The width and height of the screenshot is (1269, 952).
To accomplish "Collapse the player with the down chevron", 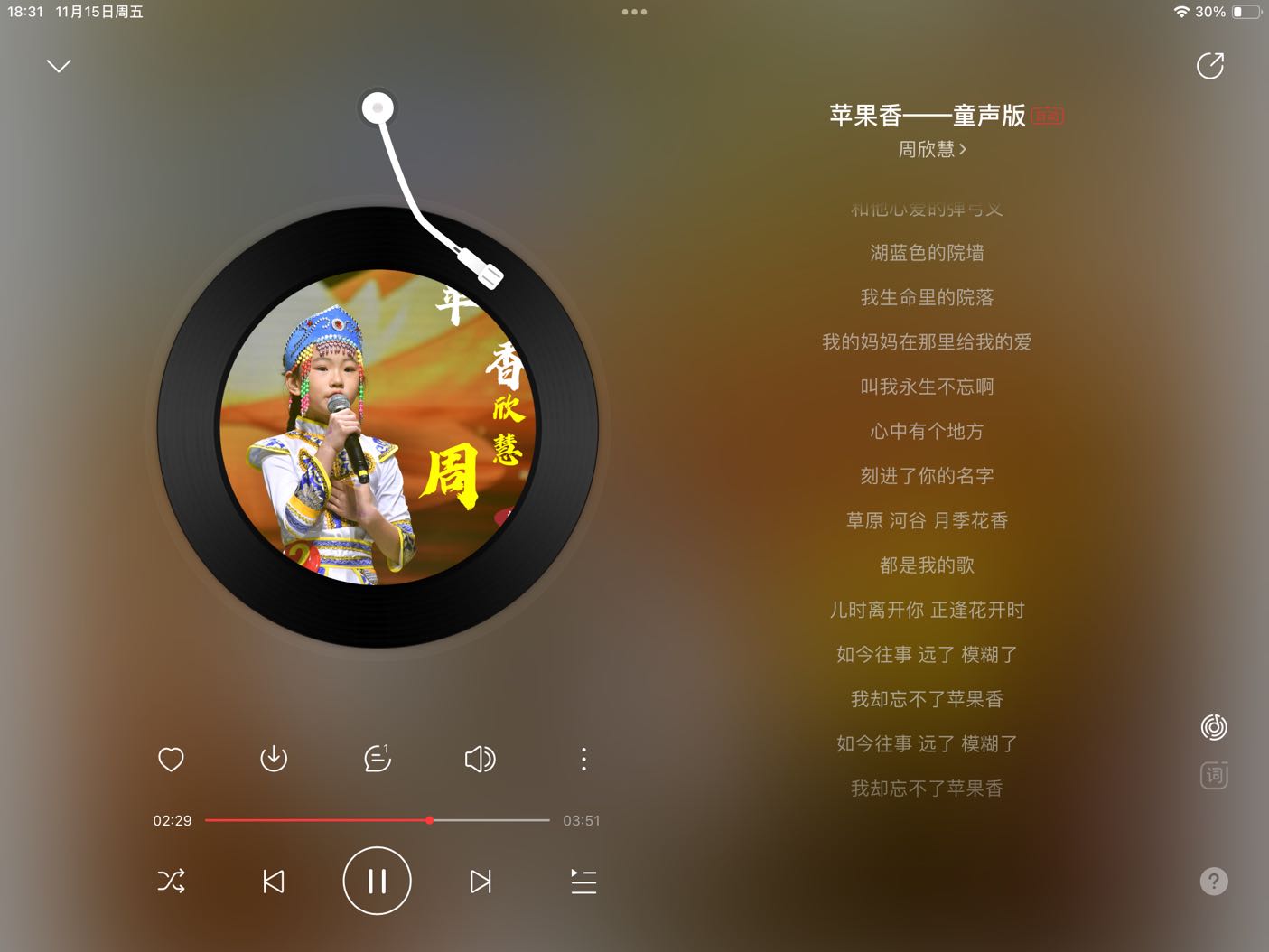I will 59,66.
